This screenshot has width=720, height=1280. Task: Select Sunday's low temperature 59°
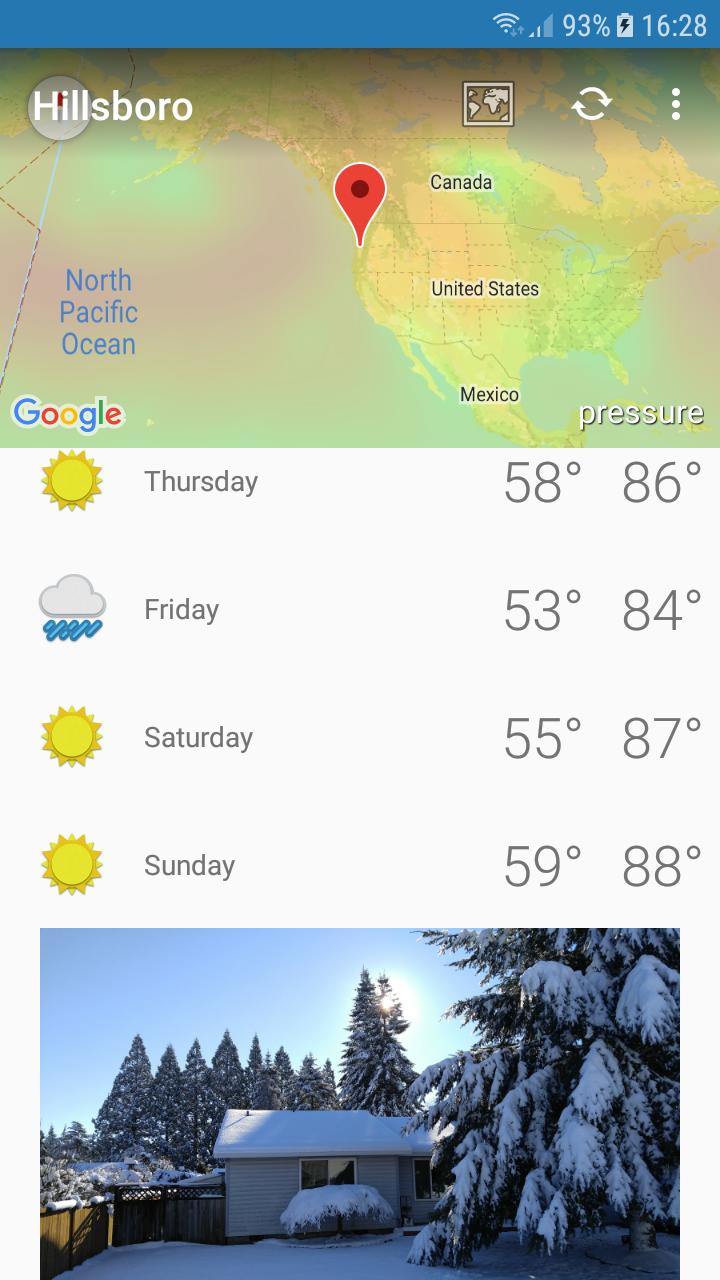point(543,865)
